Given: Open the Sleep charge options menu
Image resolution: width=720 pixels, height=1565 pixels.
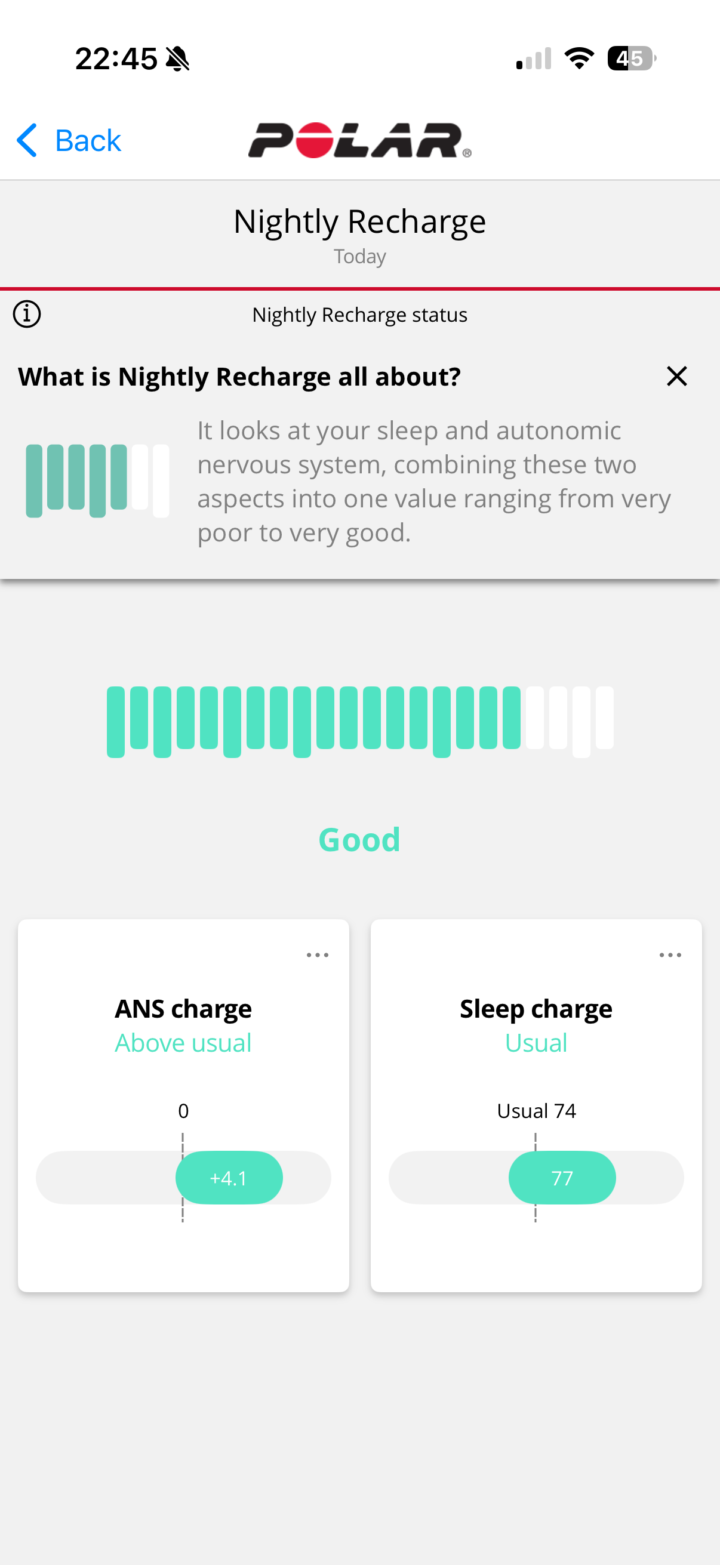Looking at the screenshot, I should [x=670, y=955].
